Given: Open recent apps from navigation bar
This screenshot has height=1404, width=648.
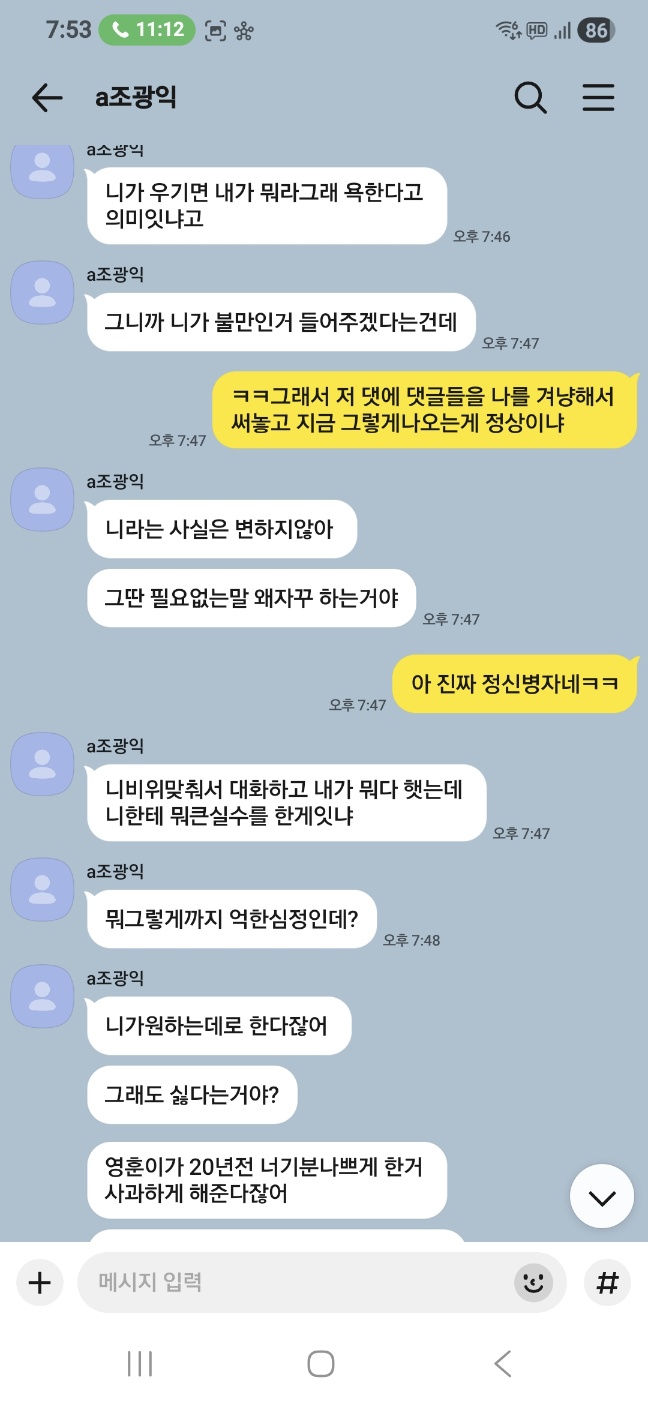Looking at the screenshot, I should (x=140, y=1363).
